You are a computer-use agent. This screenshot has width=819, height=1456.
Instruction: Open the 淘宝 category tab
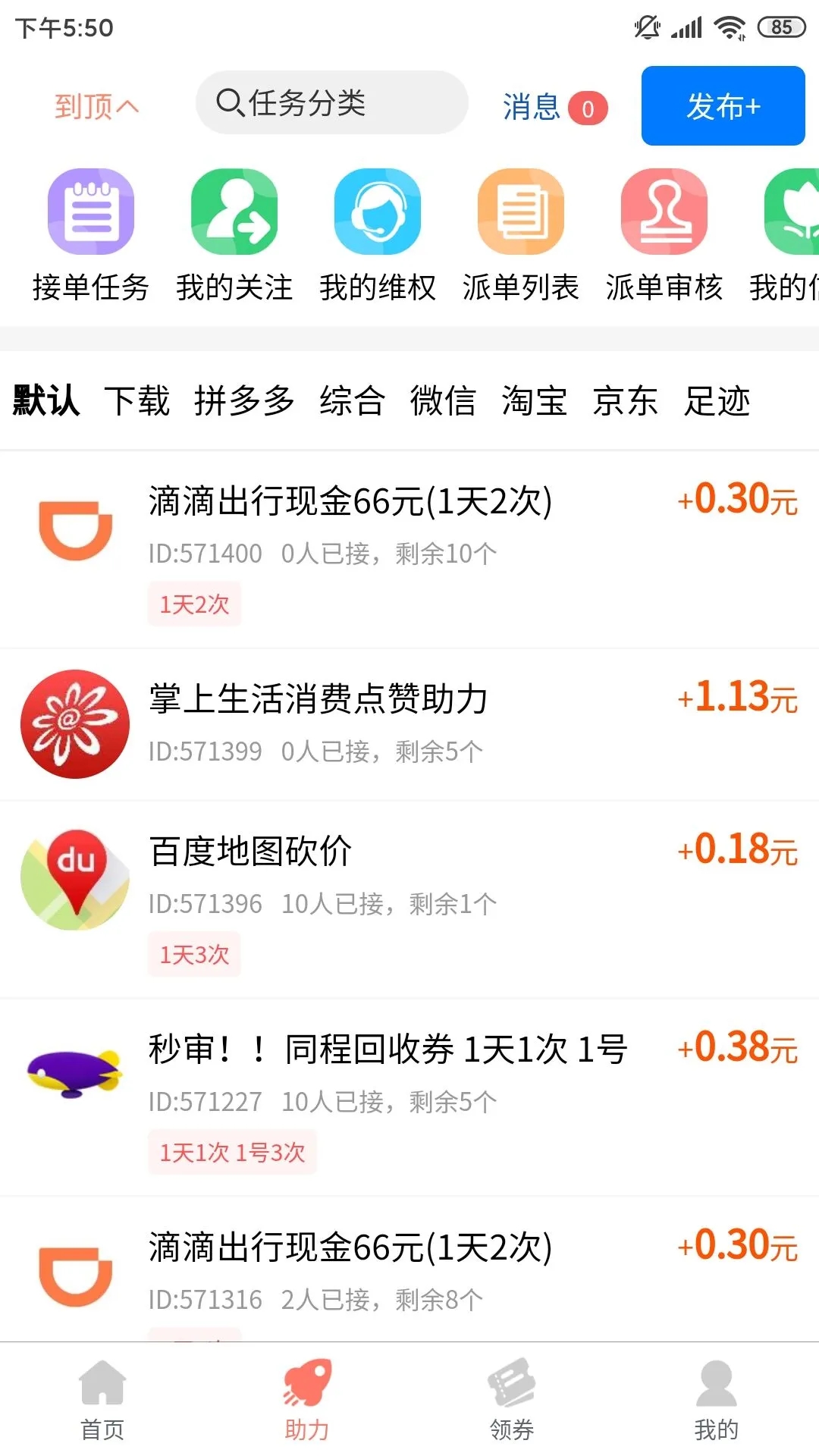coord(532,403)
